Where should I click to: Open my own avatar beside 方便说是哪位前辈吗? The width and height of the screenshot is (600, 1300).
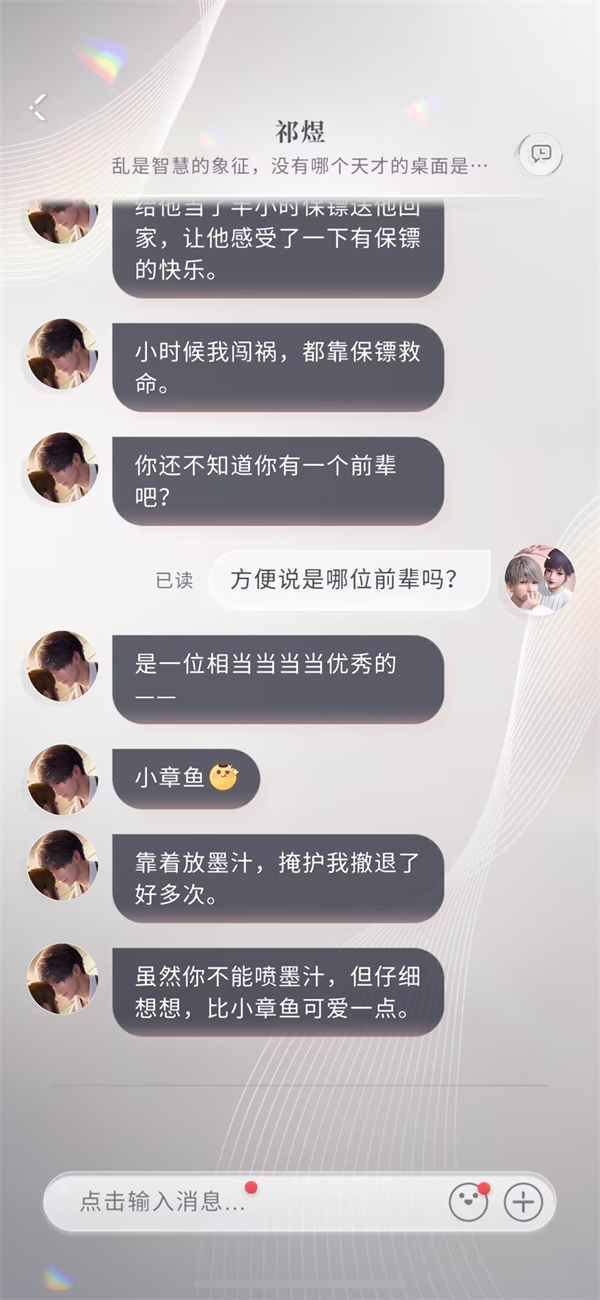[x=539, y=580]
